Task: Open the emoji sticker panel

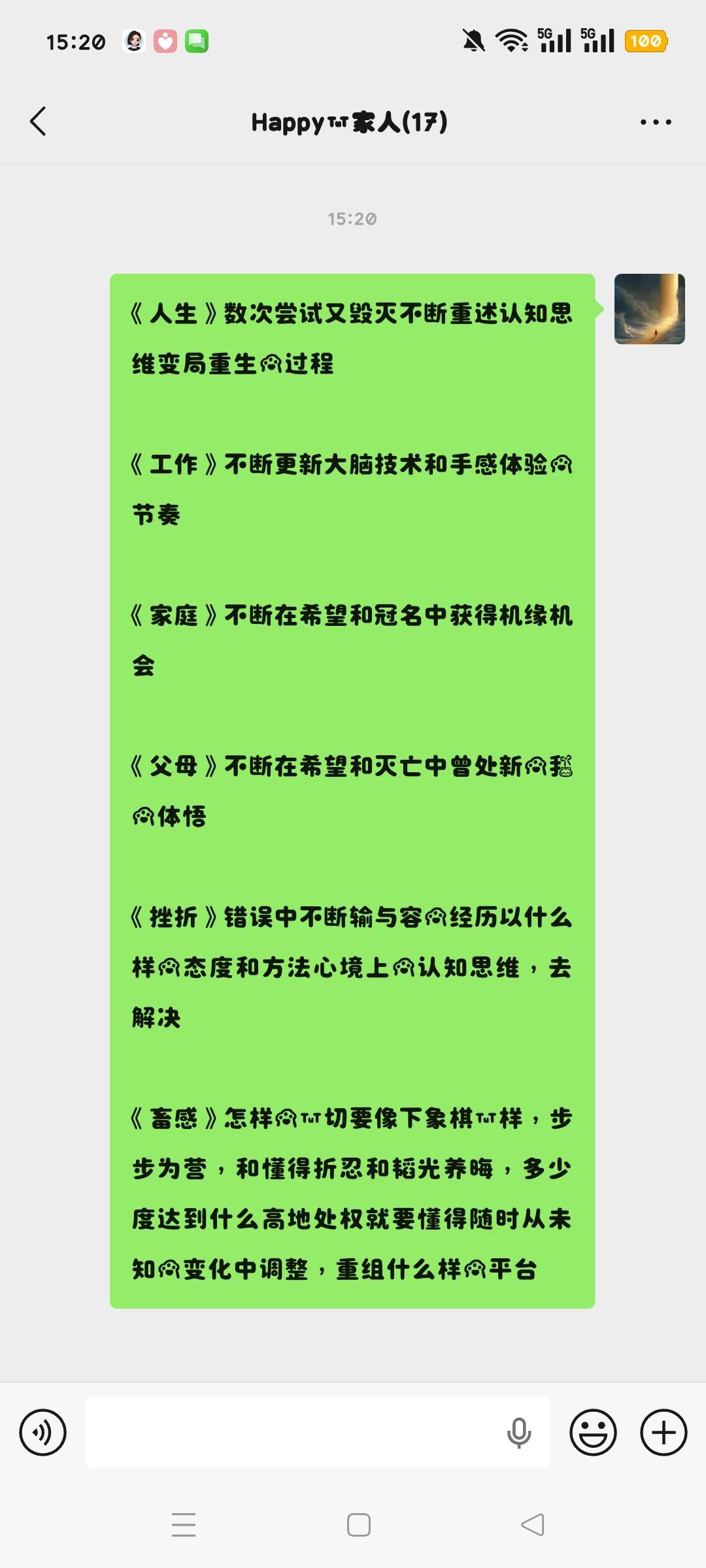Action: [x=593, y=1433]
